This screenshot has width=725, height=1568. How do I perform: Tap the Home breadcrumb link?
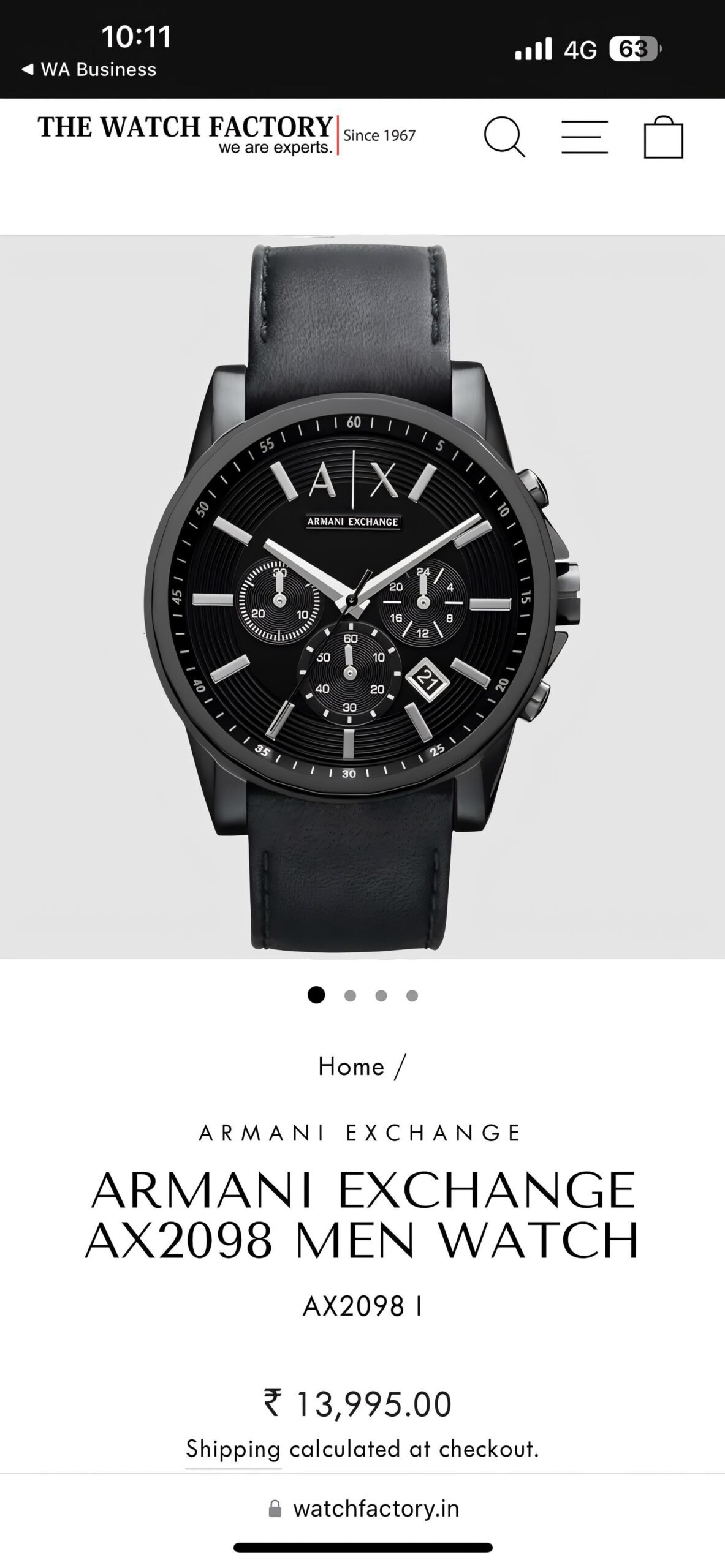[351, 1067]
